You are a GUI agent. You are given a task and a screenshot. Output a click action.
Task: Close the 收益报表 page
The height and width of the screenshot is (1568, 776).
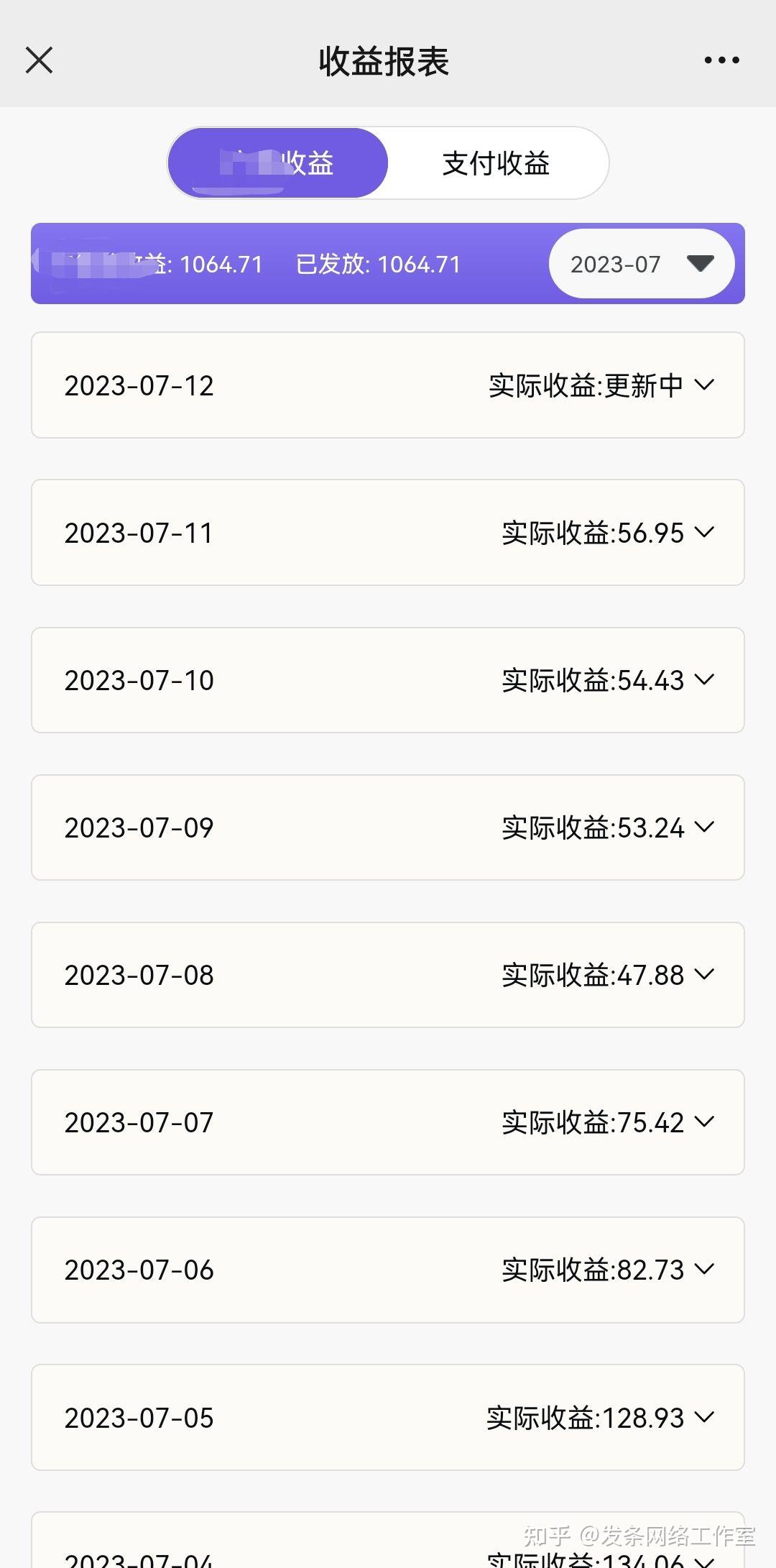[39, 60]
